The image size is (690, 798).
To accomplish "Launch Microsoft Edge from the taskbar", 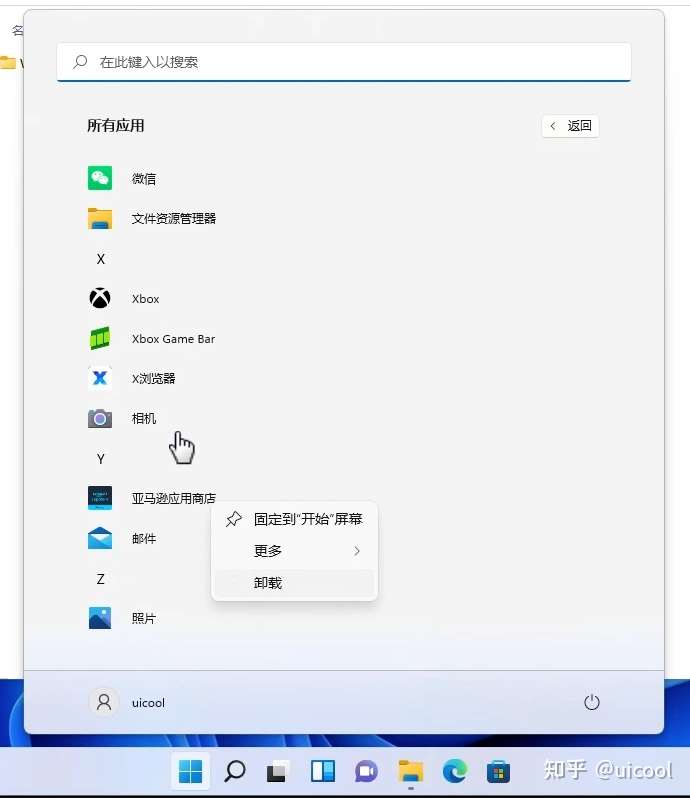I will tap(455, 771).
